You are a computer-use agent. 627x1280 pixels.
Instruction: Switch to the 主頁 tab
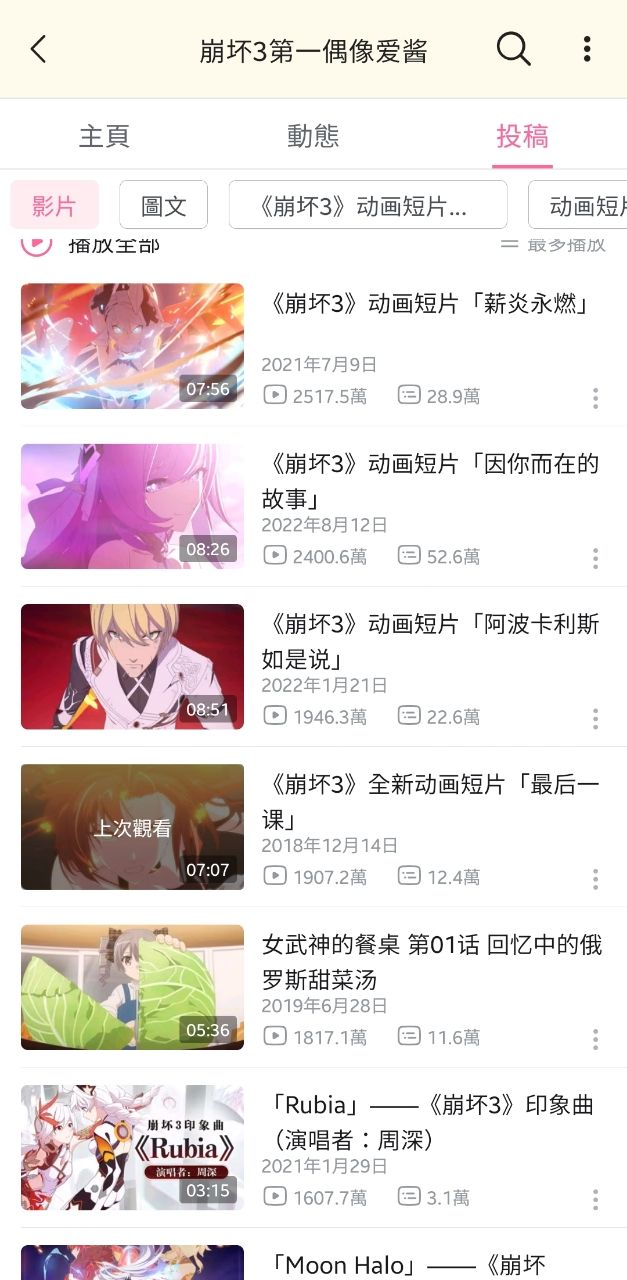coord(104,136)
